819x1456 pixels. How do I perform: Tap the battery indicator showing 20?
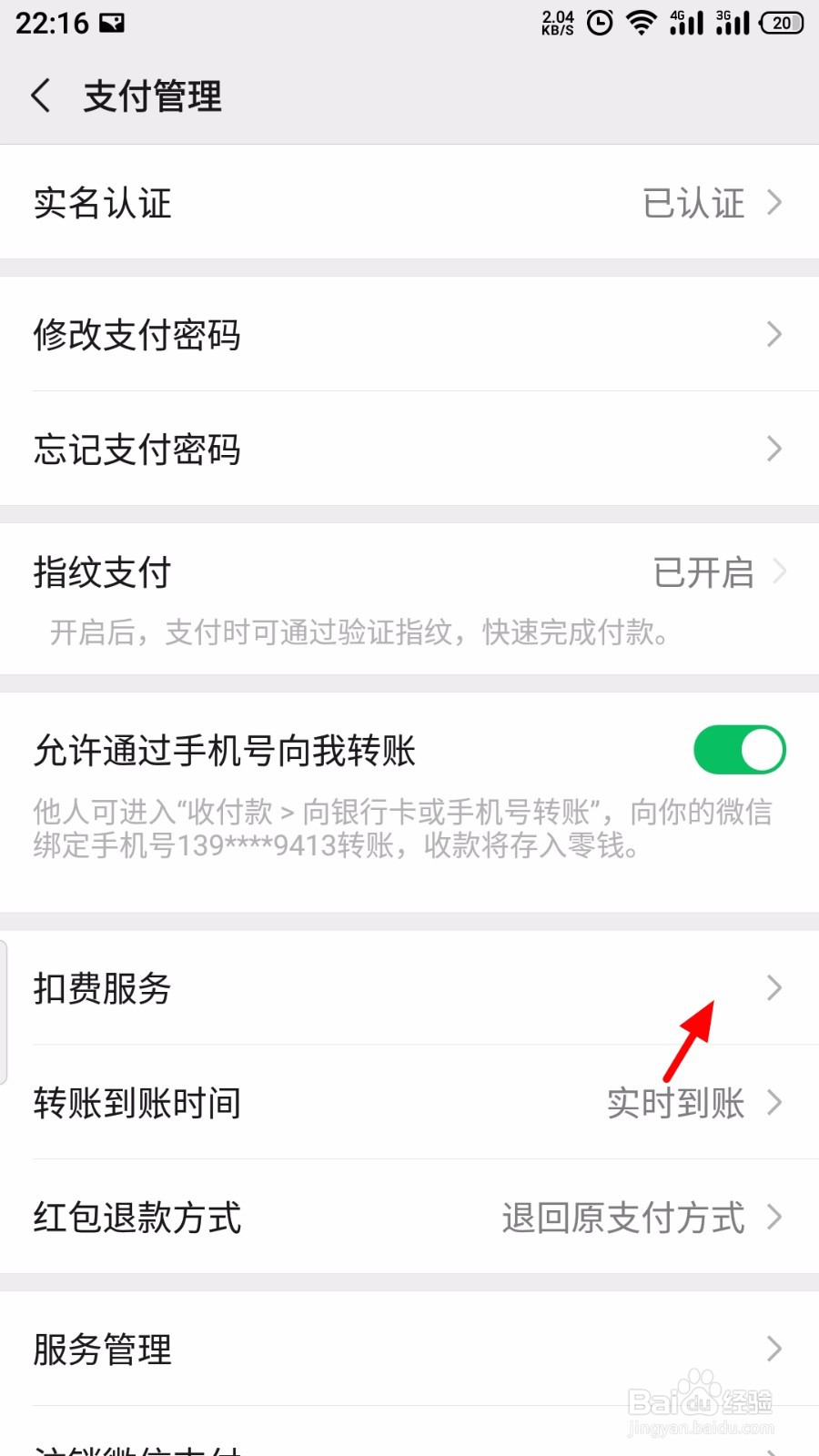tap(780, 22)
